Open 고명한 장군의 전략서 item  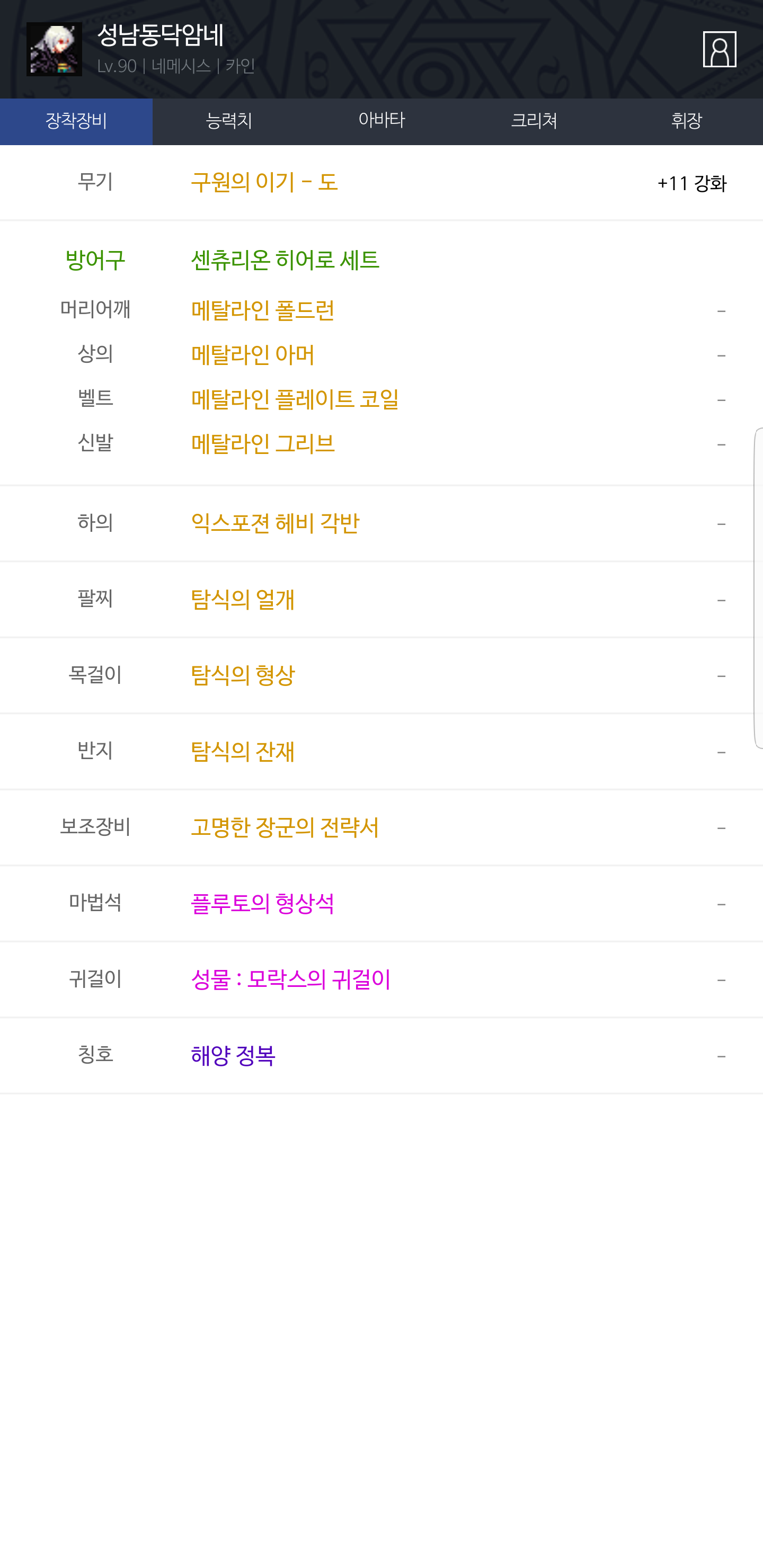coord(381,828)
